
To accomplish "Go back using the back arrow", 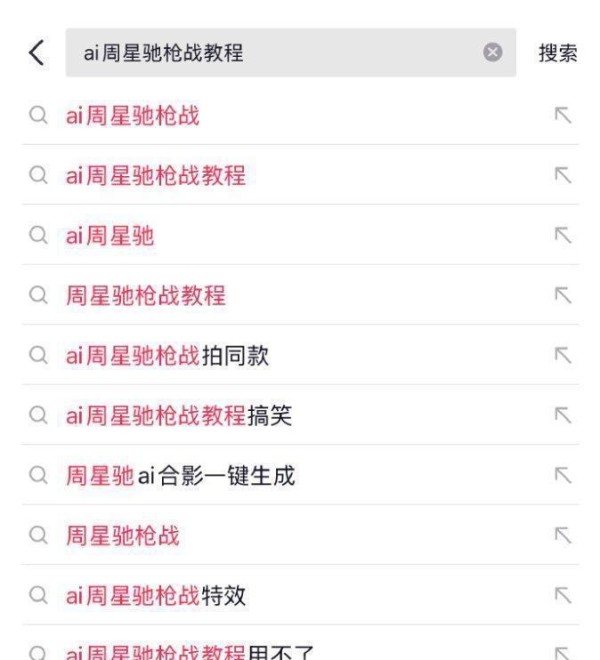I will click(36, 53).
